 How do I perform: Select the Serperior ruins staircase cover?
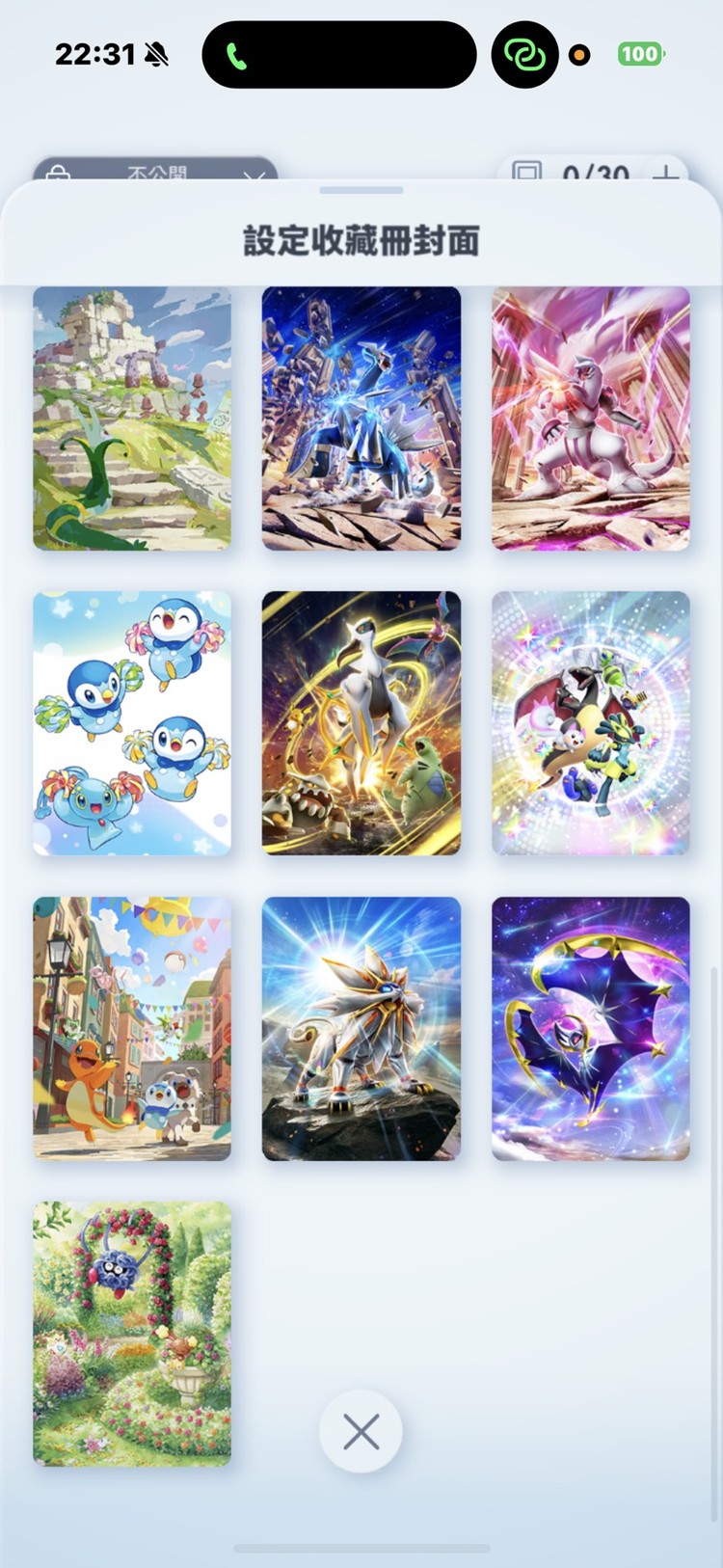(x=132, y=419)
